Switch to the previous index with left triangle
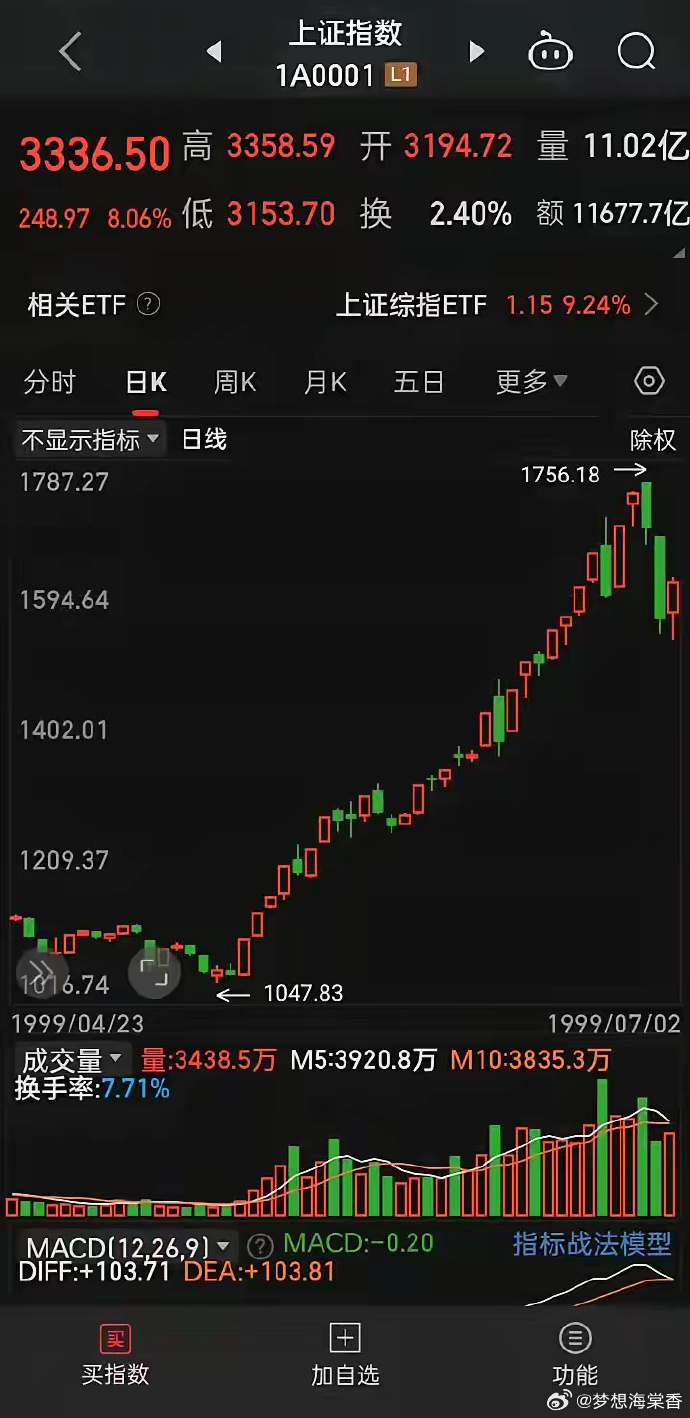 (213, 51)
